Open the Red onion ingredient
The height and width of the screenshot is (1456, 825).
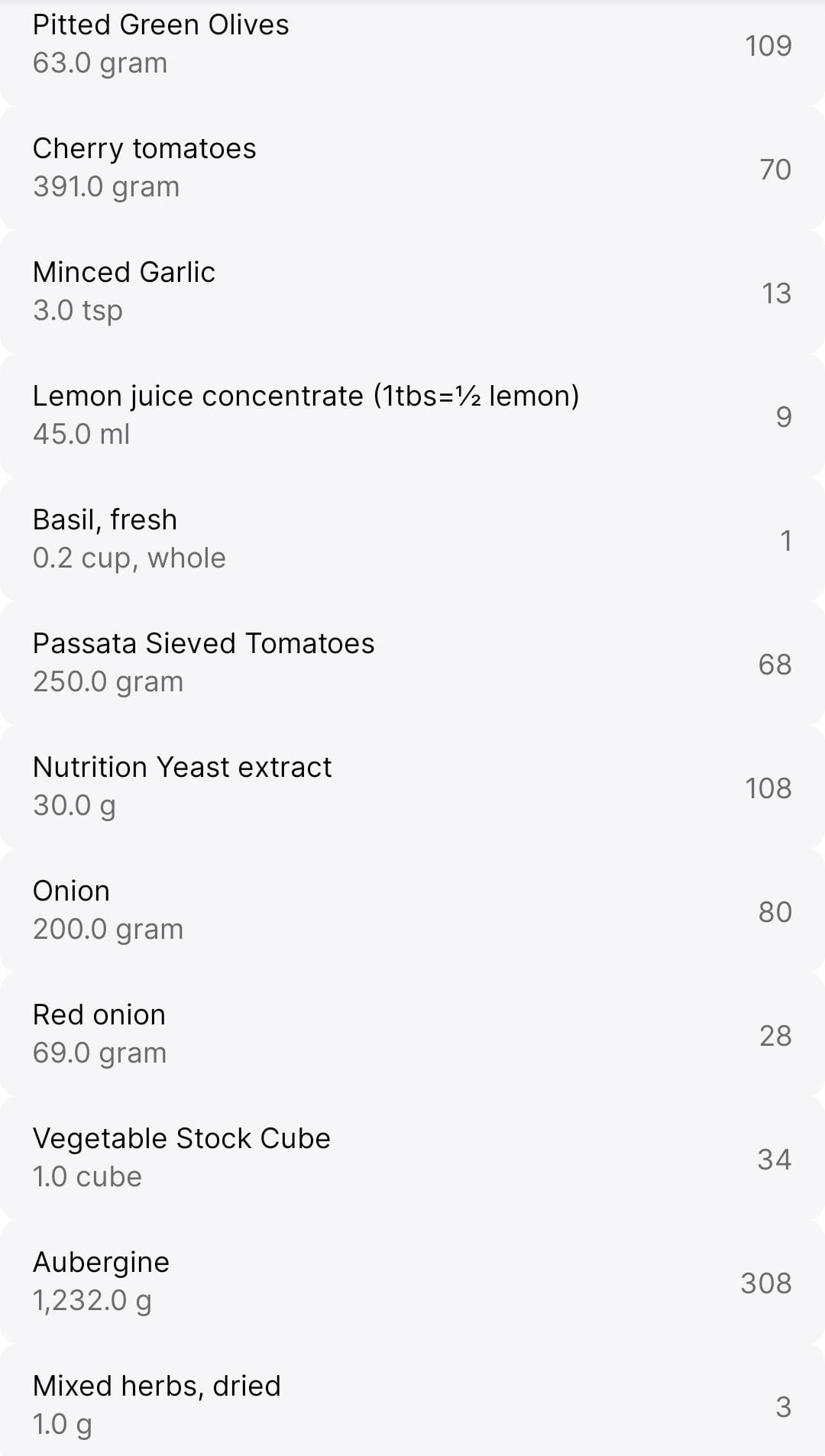[412, 1034]
